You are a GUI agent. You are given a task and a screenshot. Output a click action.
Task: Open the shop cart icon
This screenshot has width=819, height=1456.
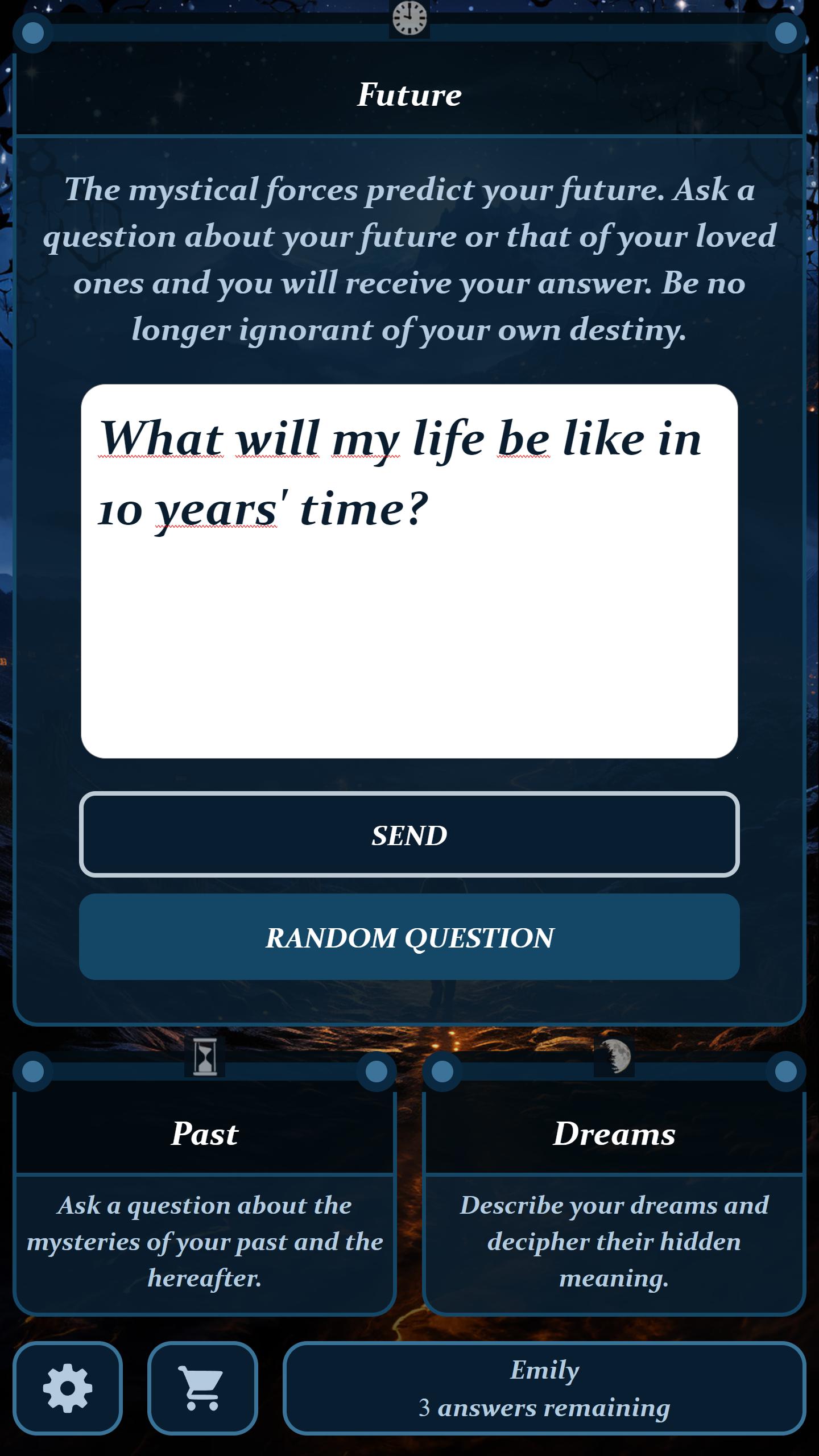click(202, 1388)
